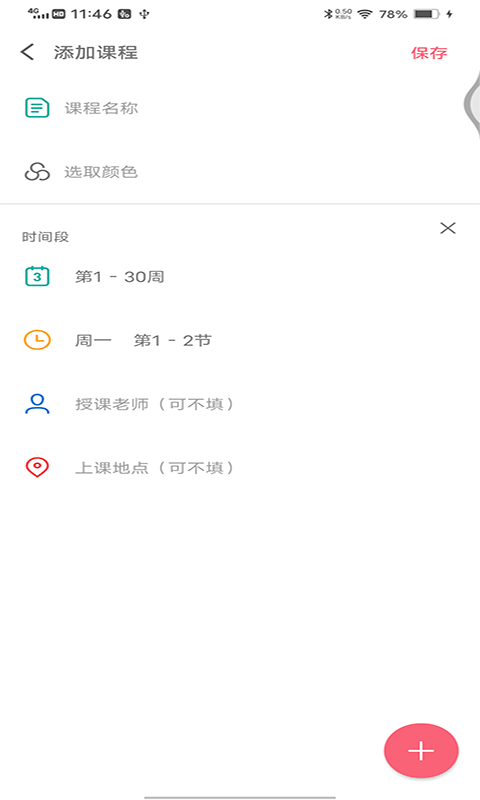Image resolution: width=480 pixels, height=800 pixels.
Task: Open the 选取颜色 color picker
Action: pos(240,172)
